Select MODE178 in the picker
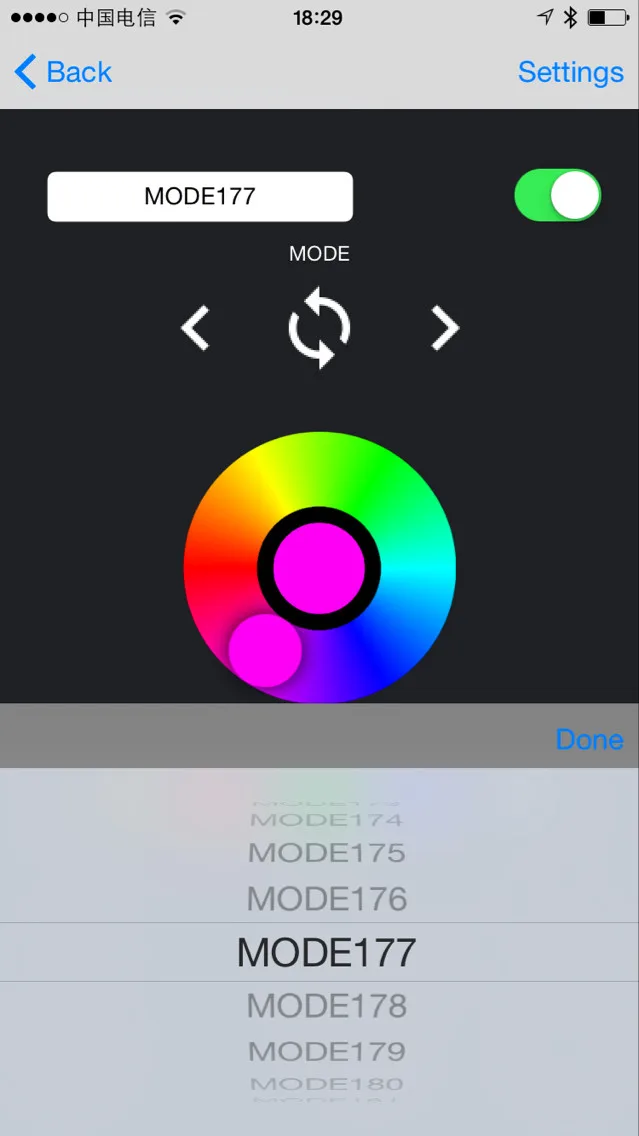The width and height of the screenshot is (639, 1136). coord(327,1006)
